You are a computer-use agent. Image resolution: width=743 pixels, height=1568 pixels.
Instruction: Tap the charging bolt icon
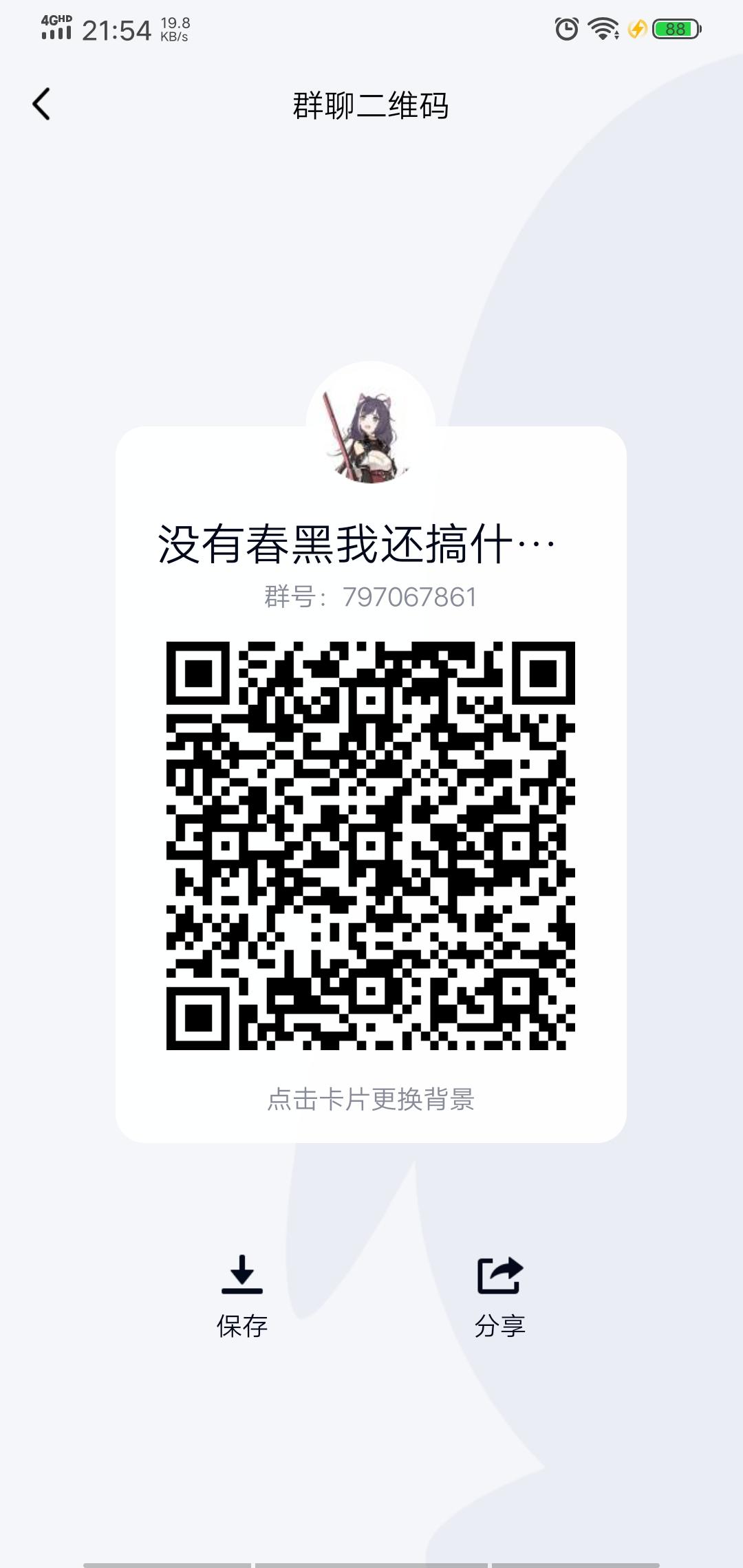636,29
